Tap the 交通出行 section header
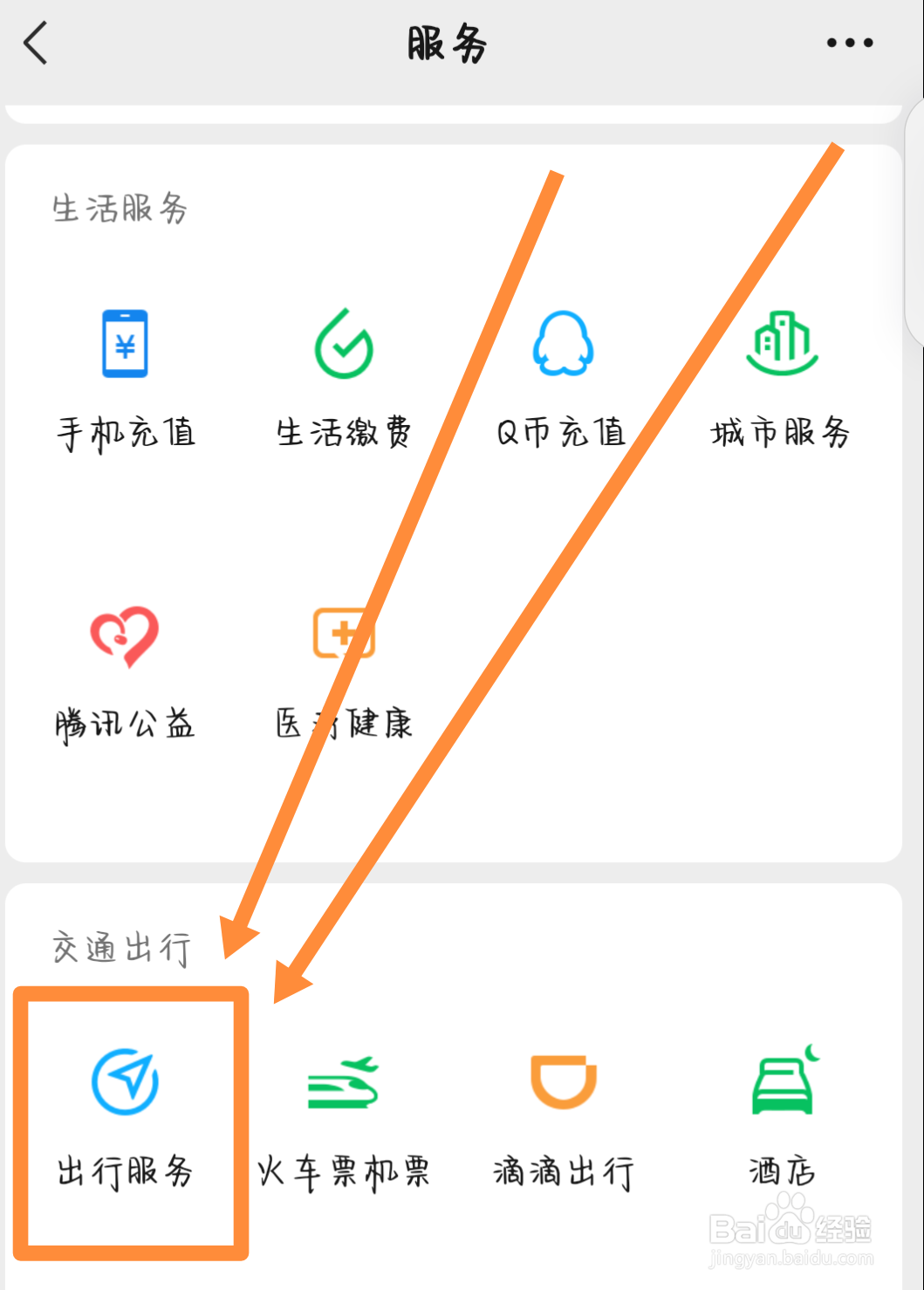Screen dimensions: 924x1290 click(x=121, y=948)
